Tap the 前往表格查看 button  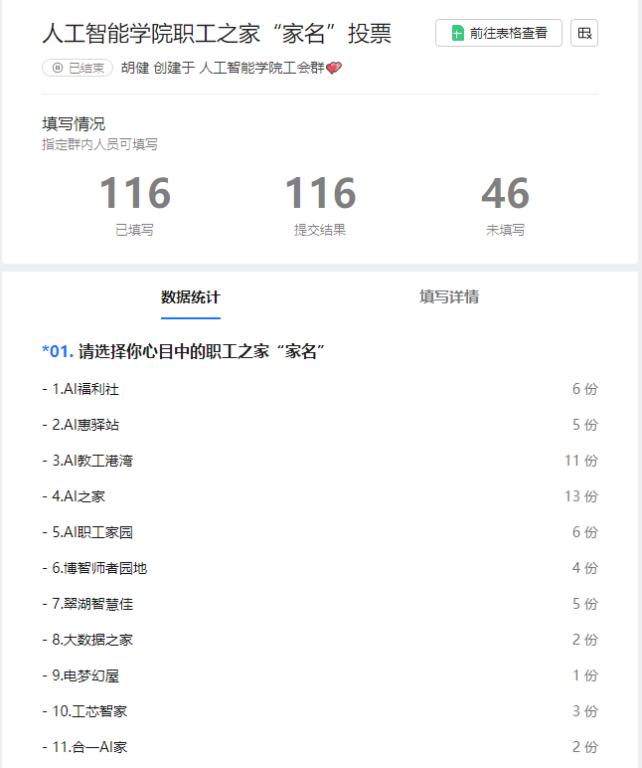499,33
